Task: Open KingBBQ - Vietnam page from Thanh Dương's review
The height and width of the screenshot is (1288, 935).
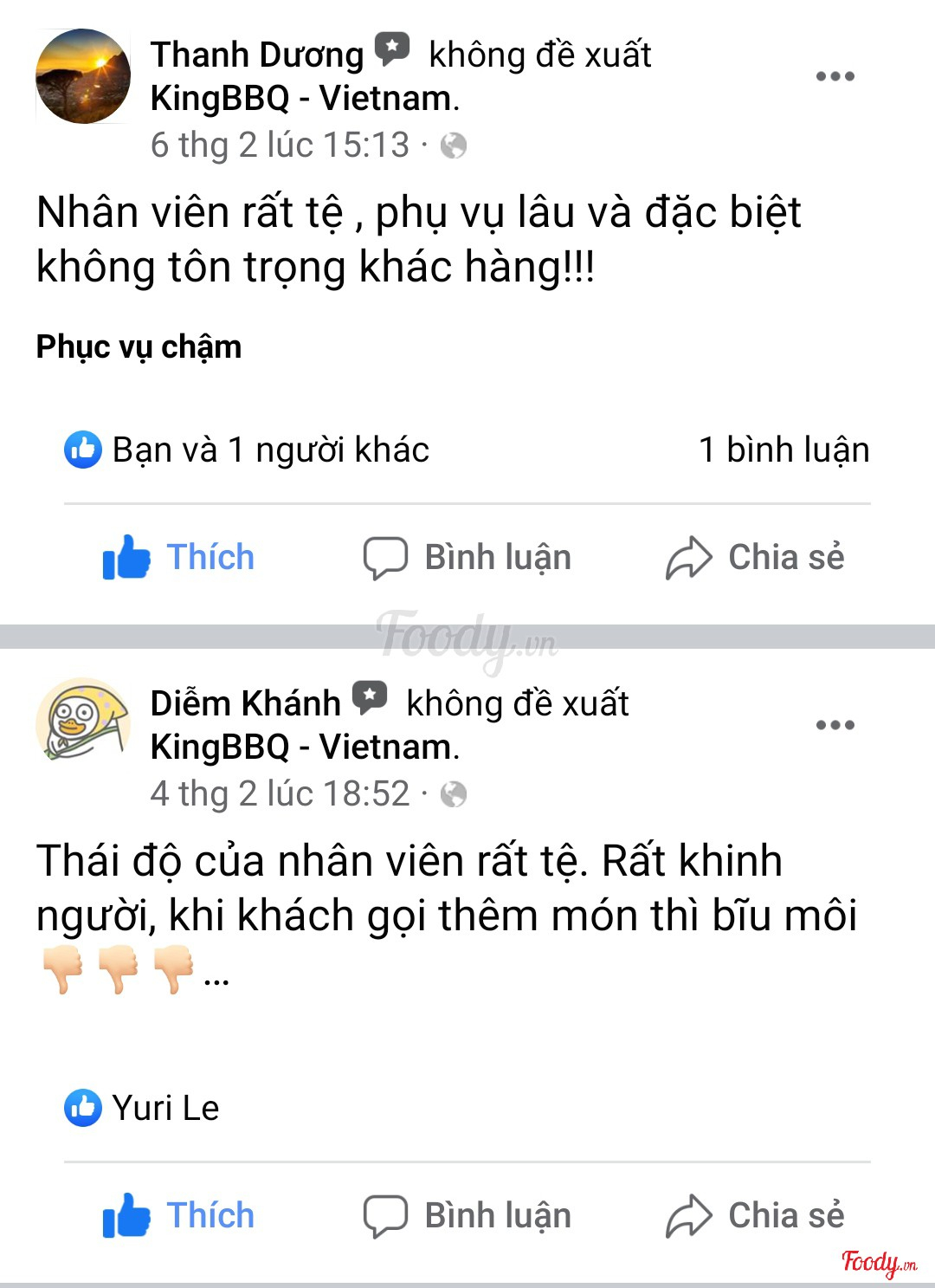Action: [x=303, y=98]
